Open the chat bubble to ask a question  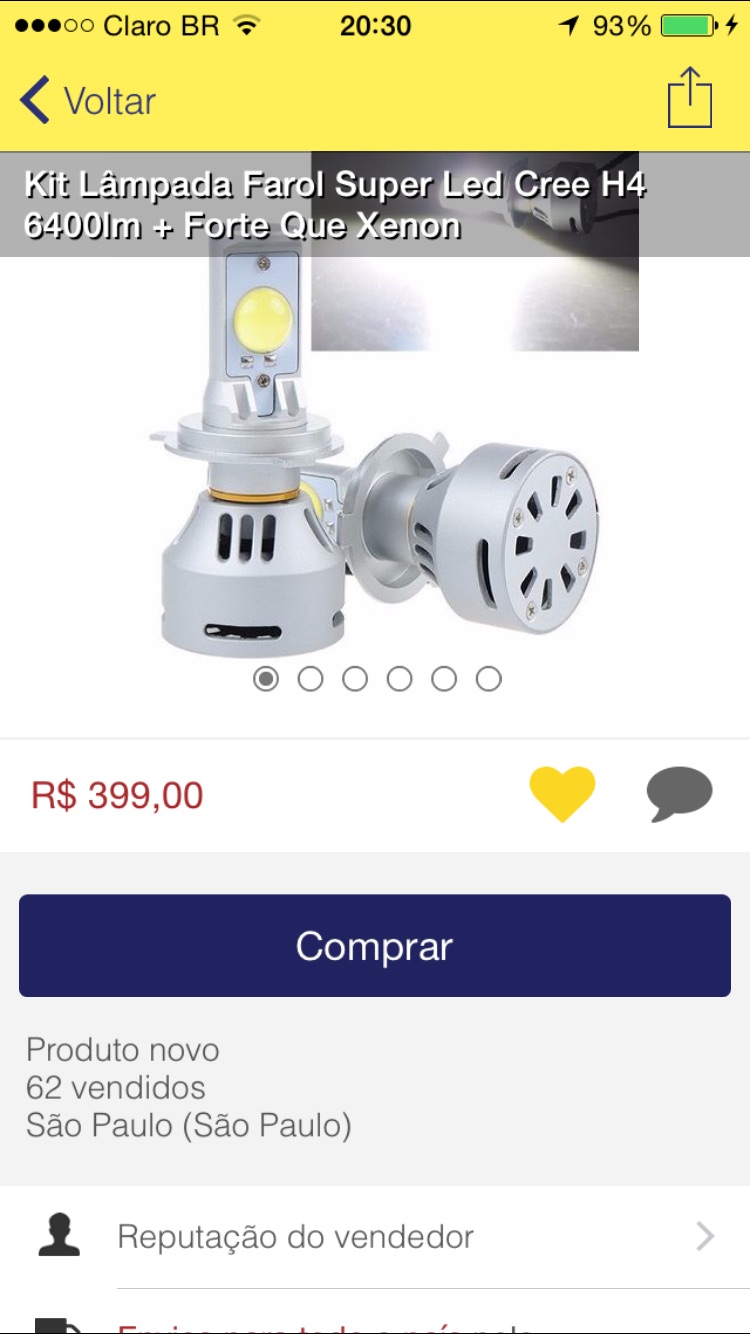(679, 795)
